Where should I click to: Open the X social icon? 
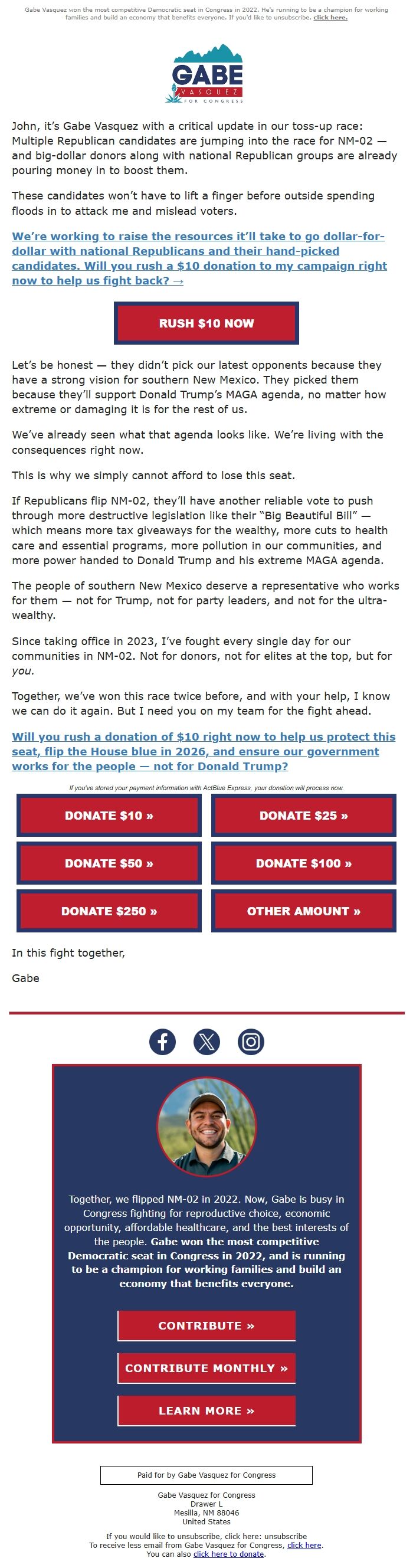(x=207, y=1042)
